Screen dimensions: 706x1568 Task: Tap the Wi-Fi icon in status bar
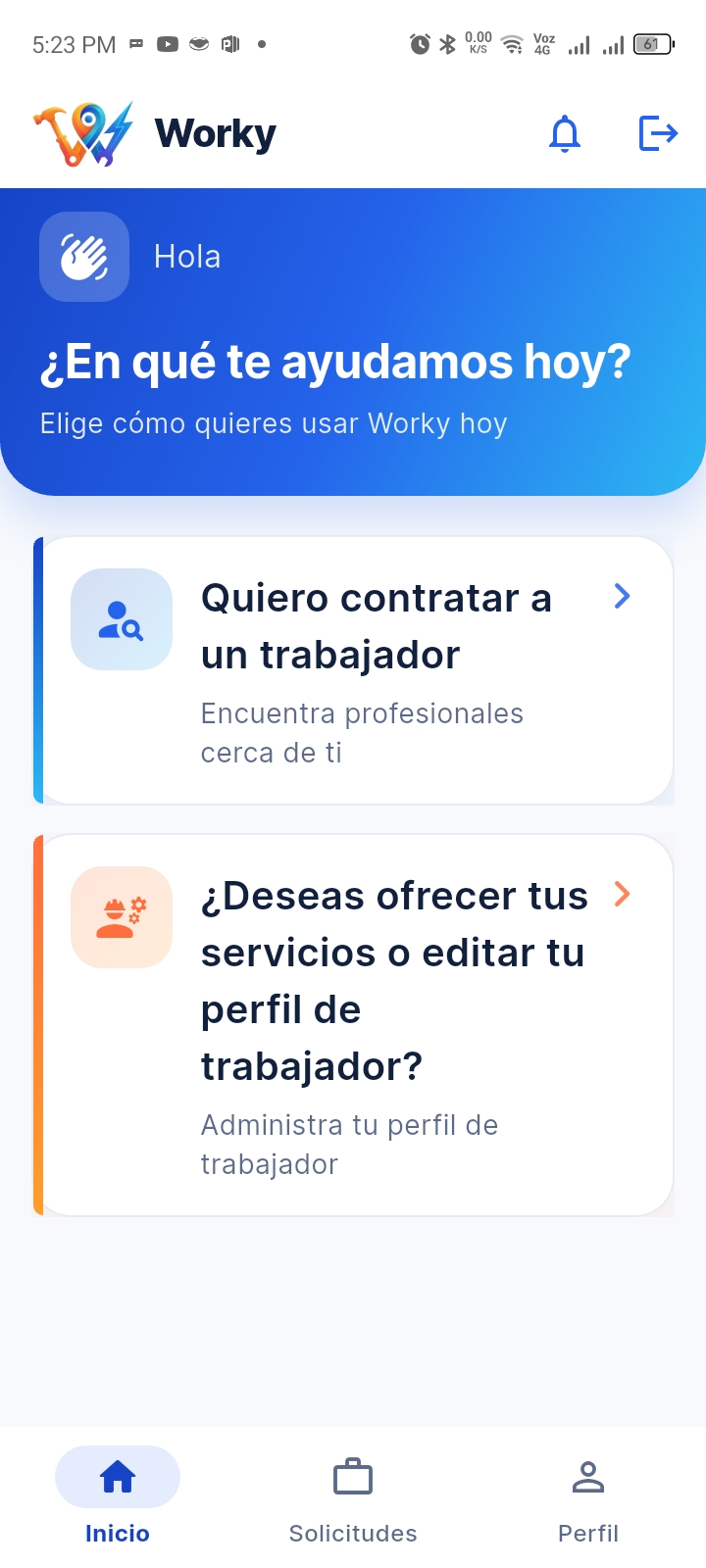click(x=511, y=43)
